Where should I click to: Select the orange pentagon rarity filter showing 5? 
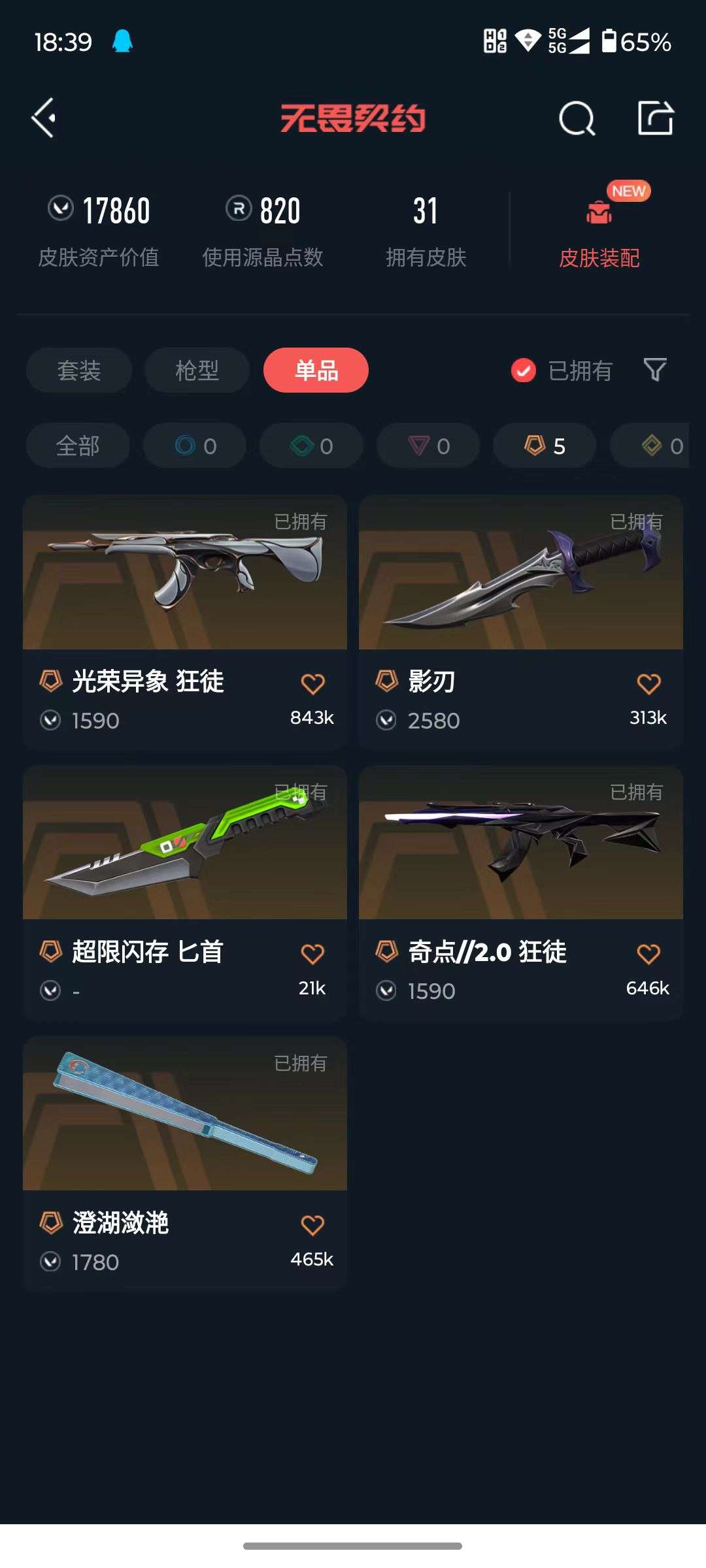(x=543, y=446)
